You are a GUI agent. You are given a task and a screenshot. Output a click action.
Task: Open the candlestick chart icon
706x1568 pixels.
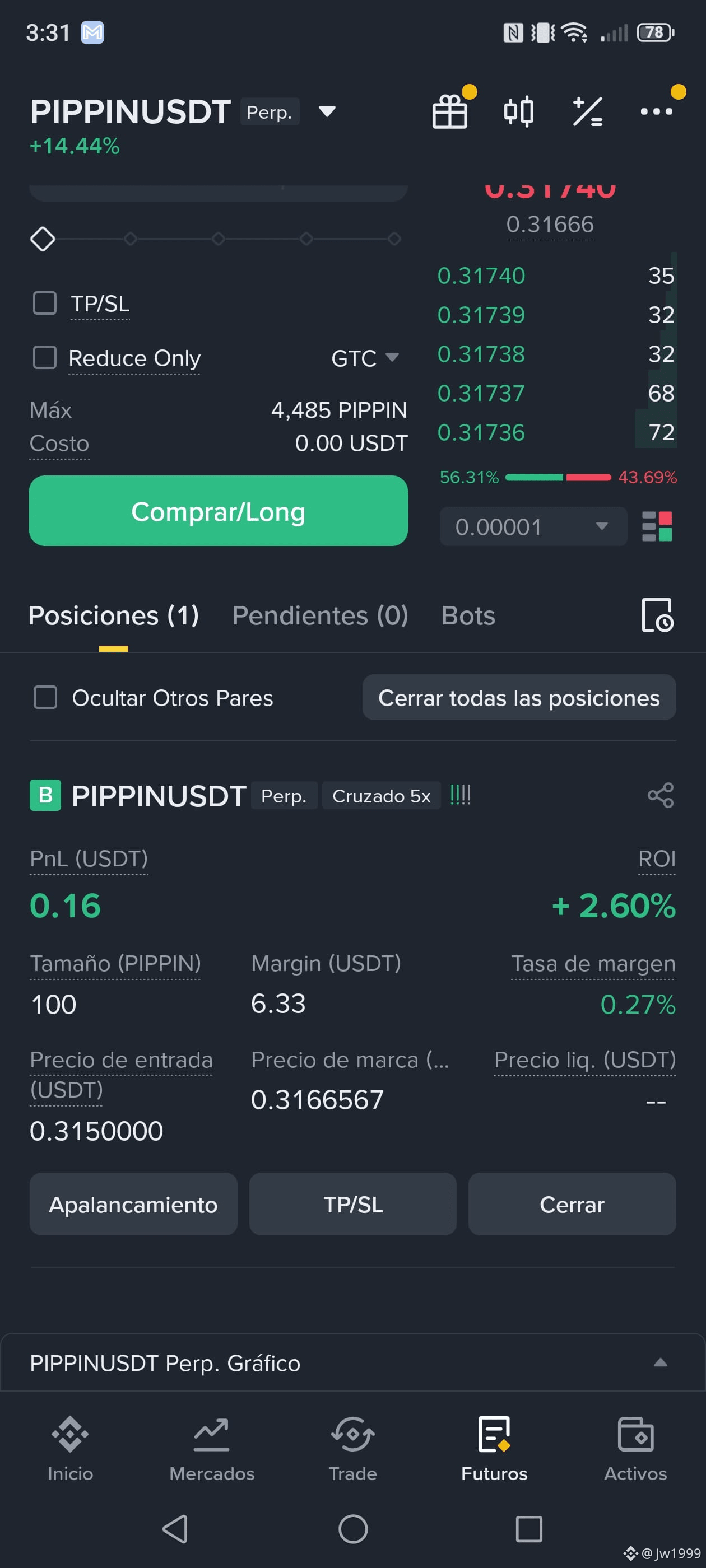(518, 112)
